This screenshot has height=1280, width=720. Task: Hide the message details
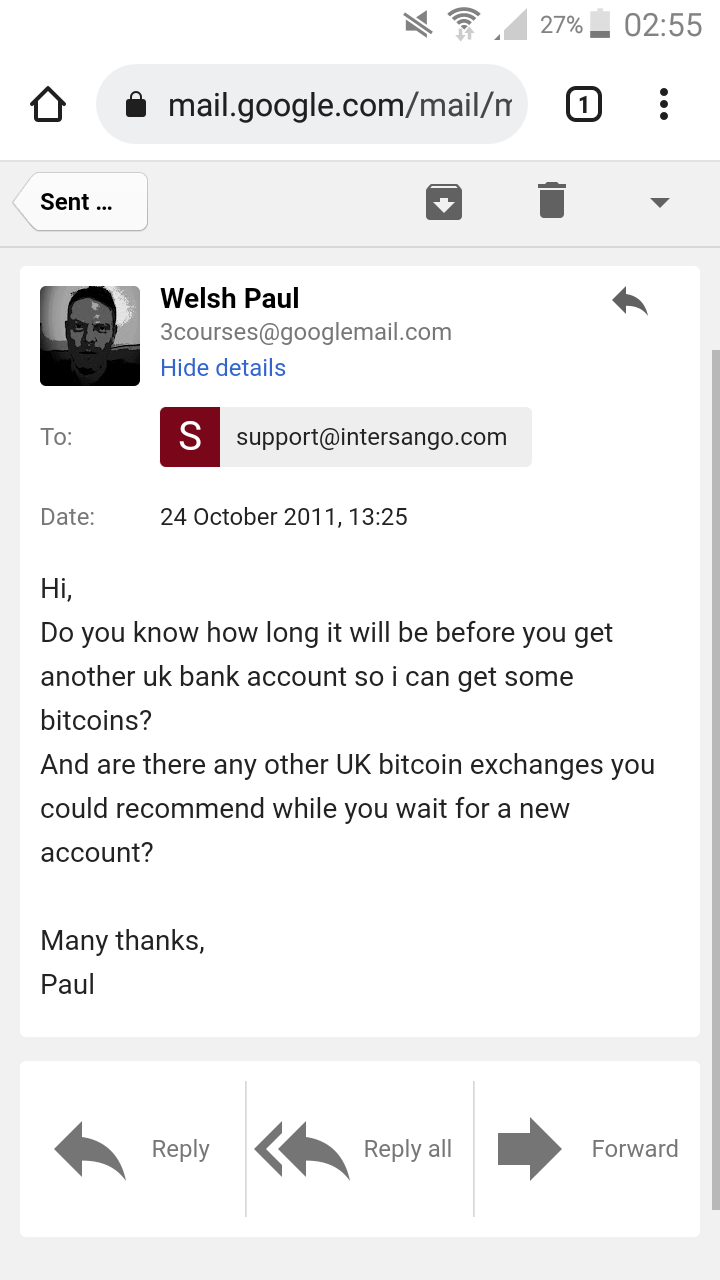click(223, 368)
